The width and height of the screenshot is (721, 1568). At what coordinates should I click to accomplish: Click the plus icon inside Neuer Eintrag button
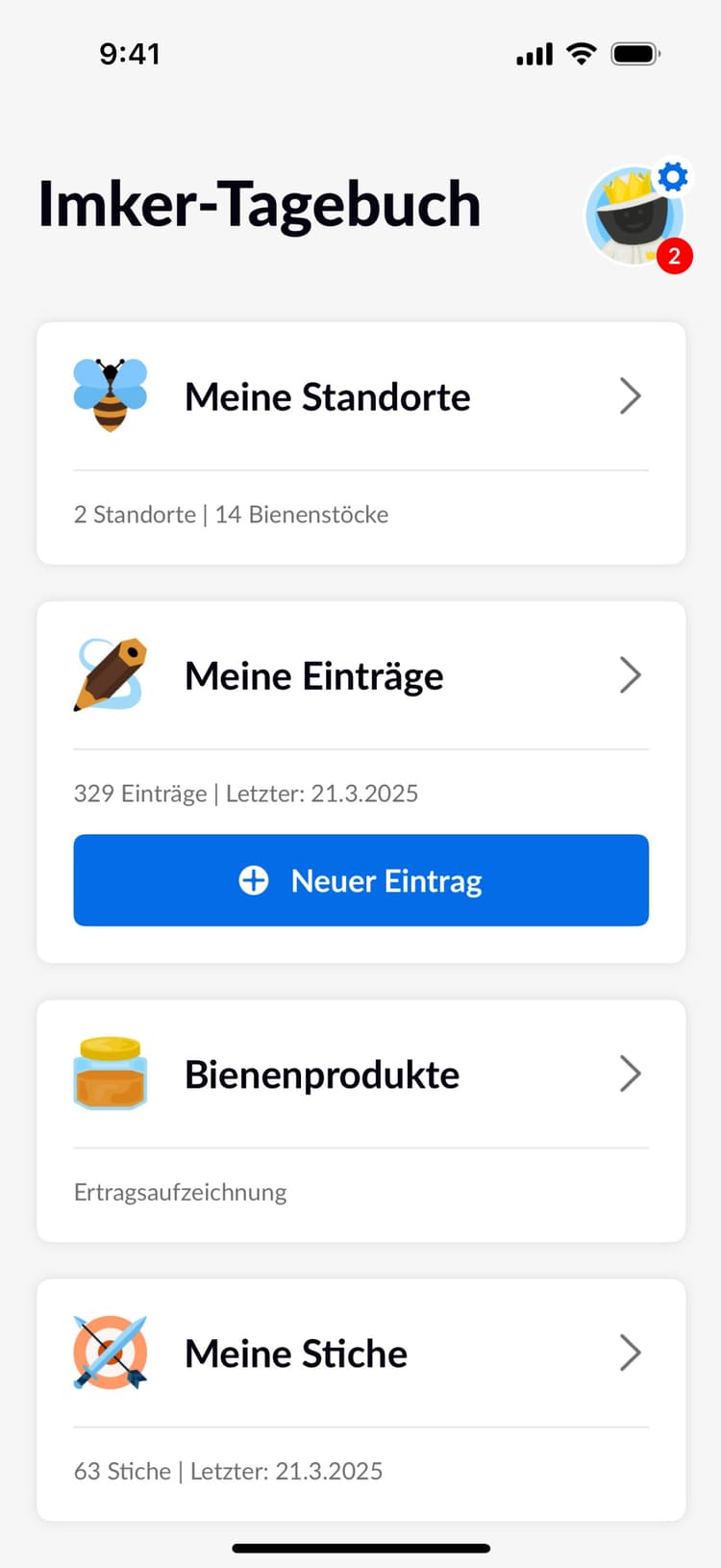pyautogui.click(x=253, y=879)
